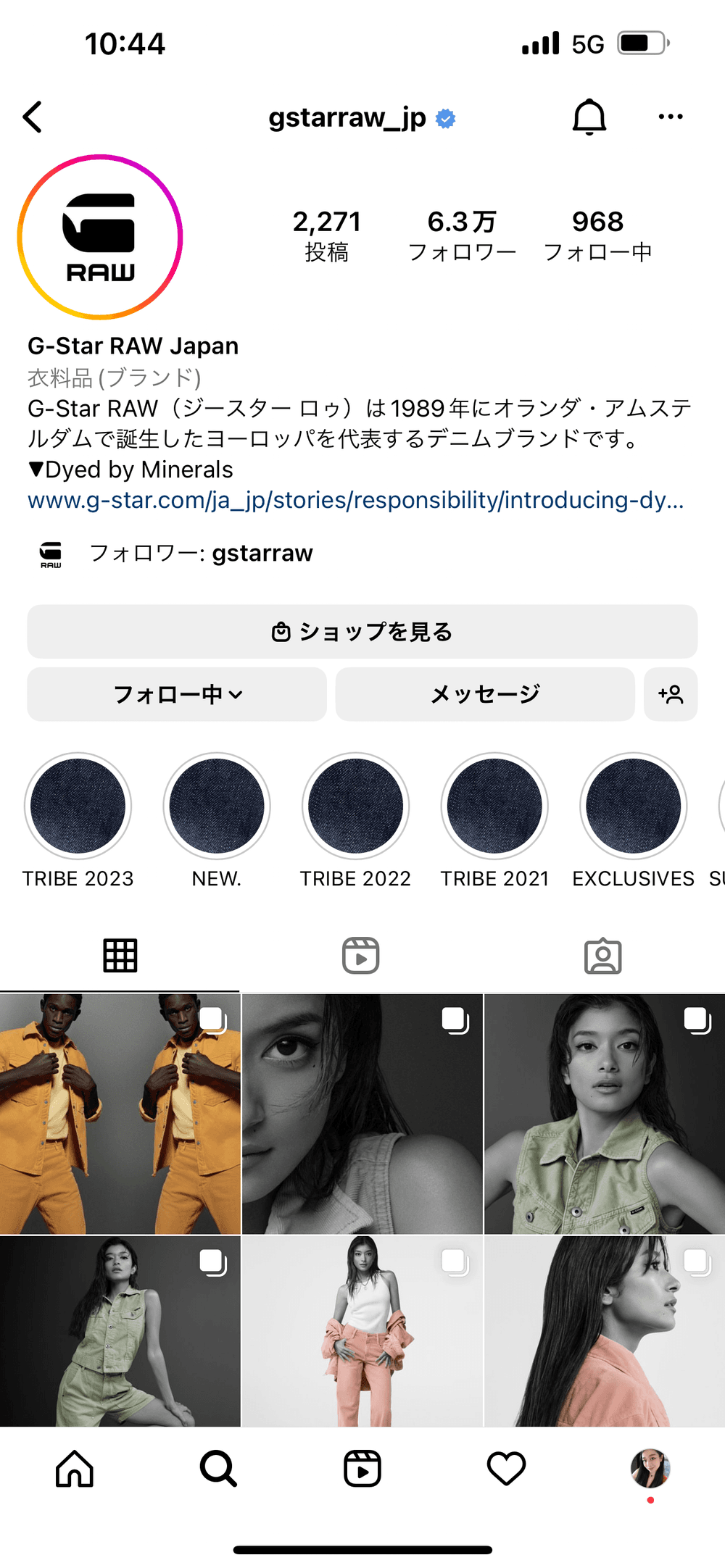Switch to the Reels tab on profile
This screenshot has width=725, height=1568.
pos(361,956)
